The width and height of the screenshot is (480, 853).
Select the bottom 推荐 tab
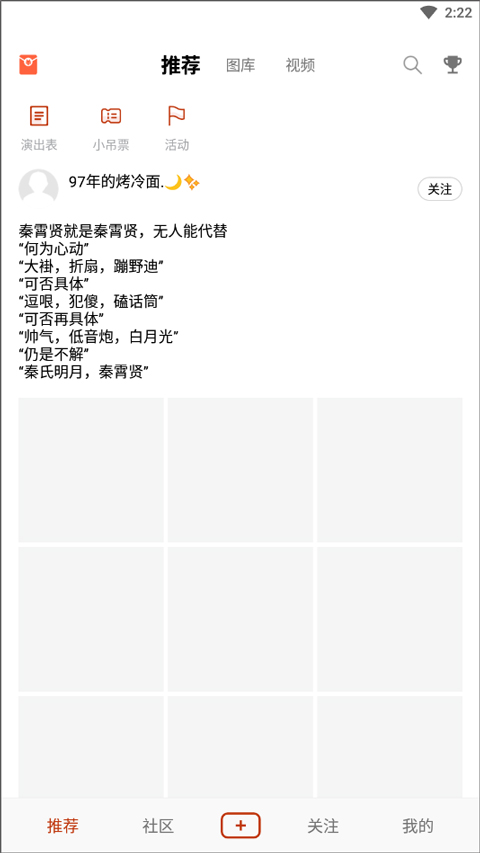coord(63,826)
